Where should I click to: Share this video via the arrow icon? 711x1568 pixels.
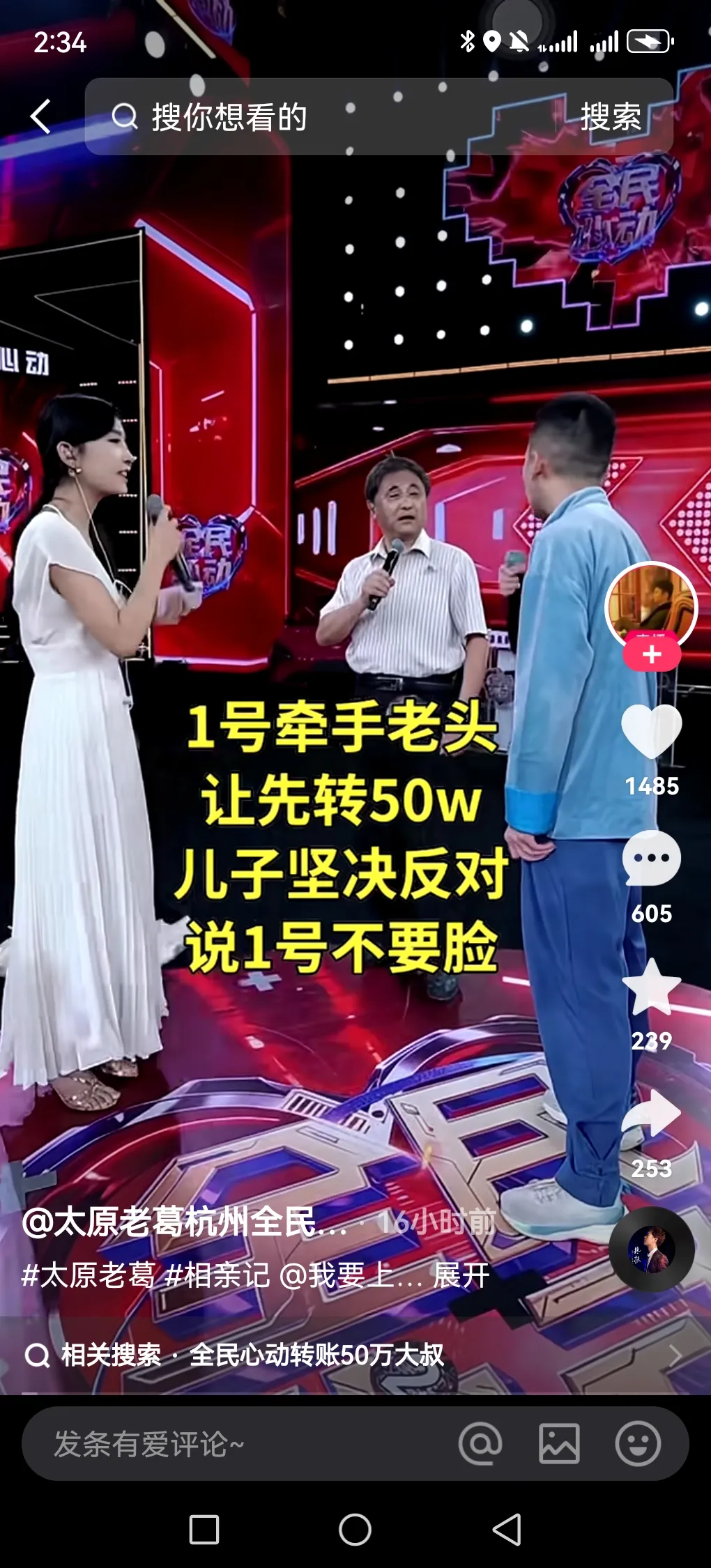(651, 1115)
